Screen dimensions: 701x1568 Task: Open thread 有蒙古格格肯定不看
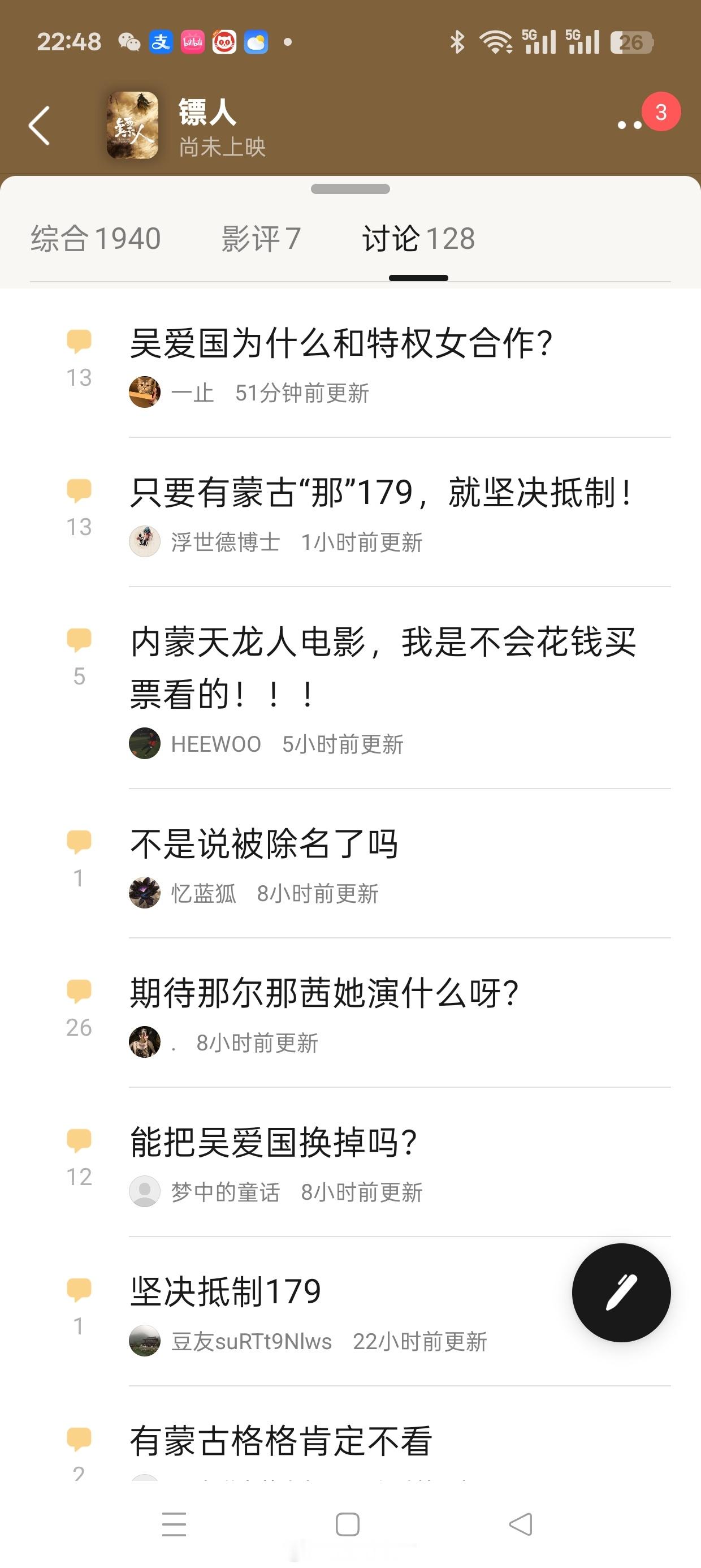click(x=281, y=1440)
